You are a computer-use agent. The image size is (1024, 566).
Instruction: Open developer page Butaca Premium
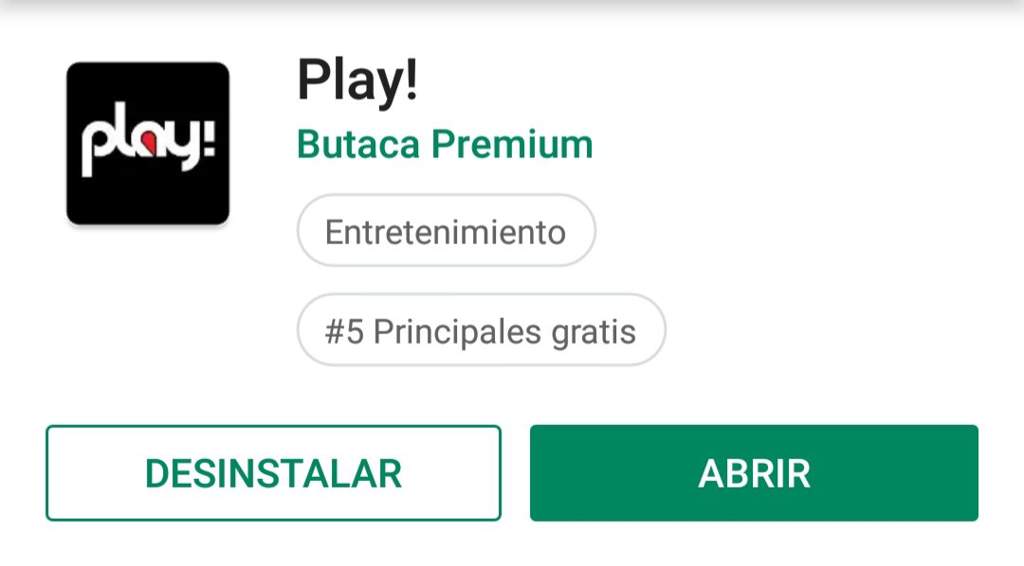click(x=445, y=145)
